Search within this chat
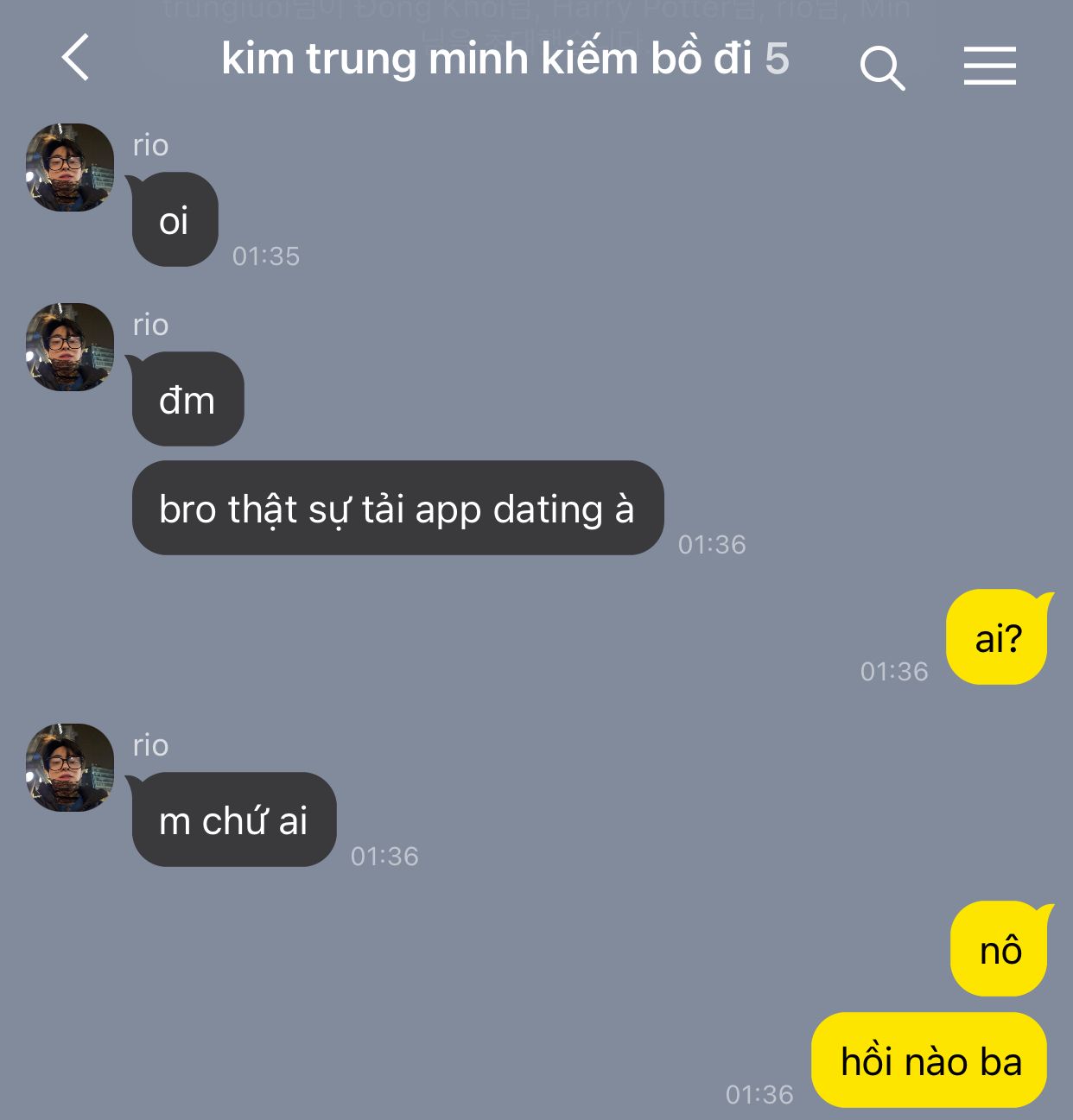This screenshot has width=1073, height=1120. 881,66
